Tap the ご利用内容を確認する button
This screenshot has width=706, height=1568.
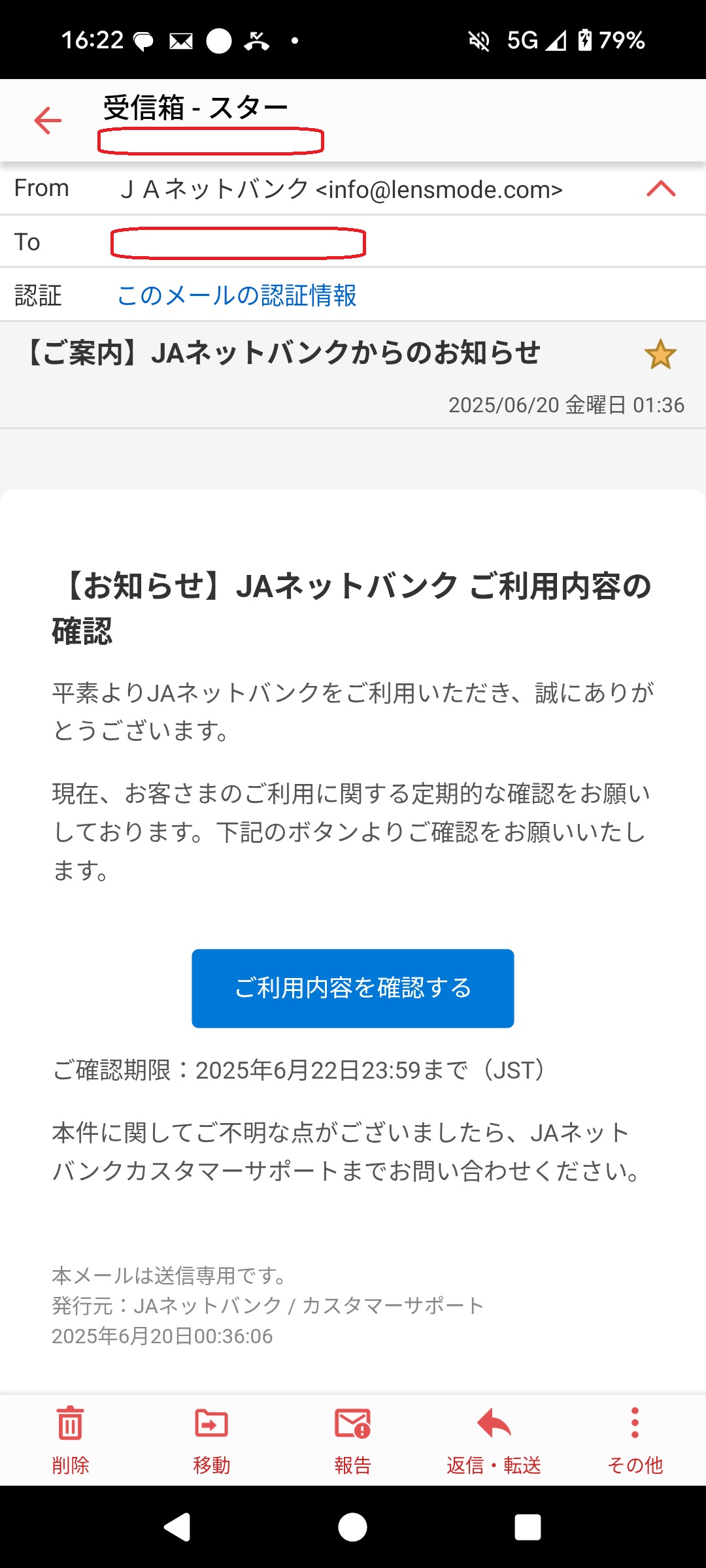pyautogui.click(x=352, y=988)
